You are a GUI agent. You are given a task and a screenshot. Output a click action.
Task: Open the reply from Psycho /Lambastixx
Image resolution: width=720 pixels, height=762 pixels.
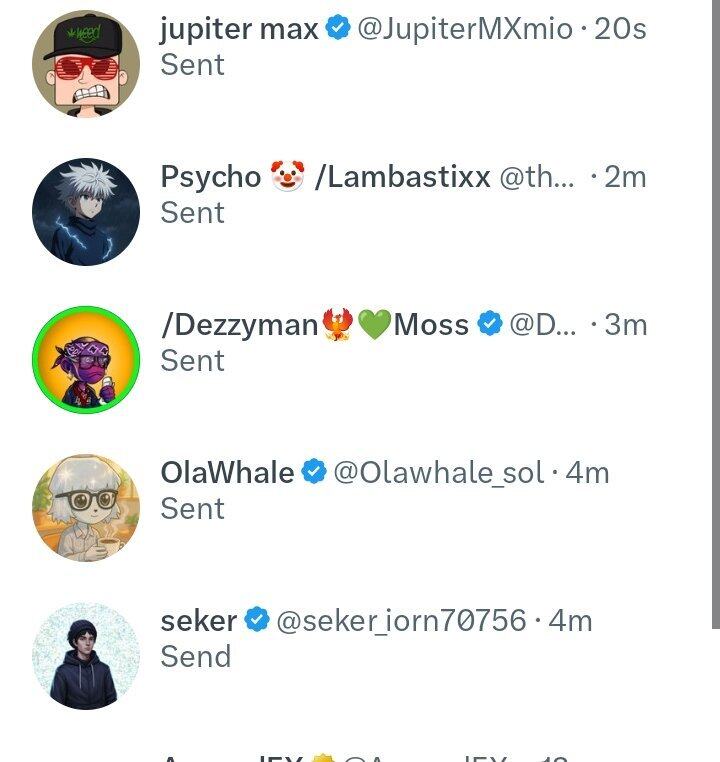[x=192, y=213]
